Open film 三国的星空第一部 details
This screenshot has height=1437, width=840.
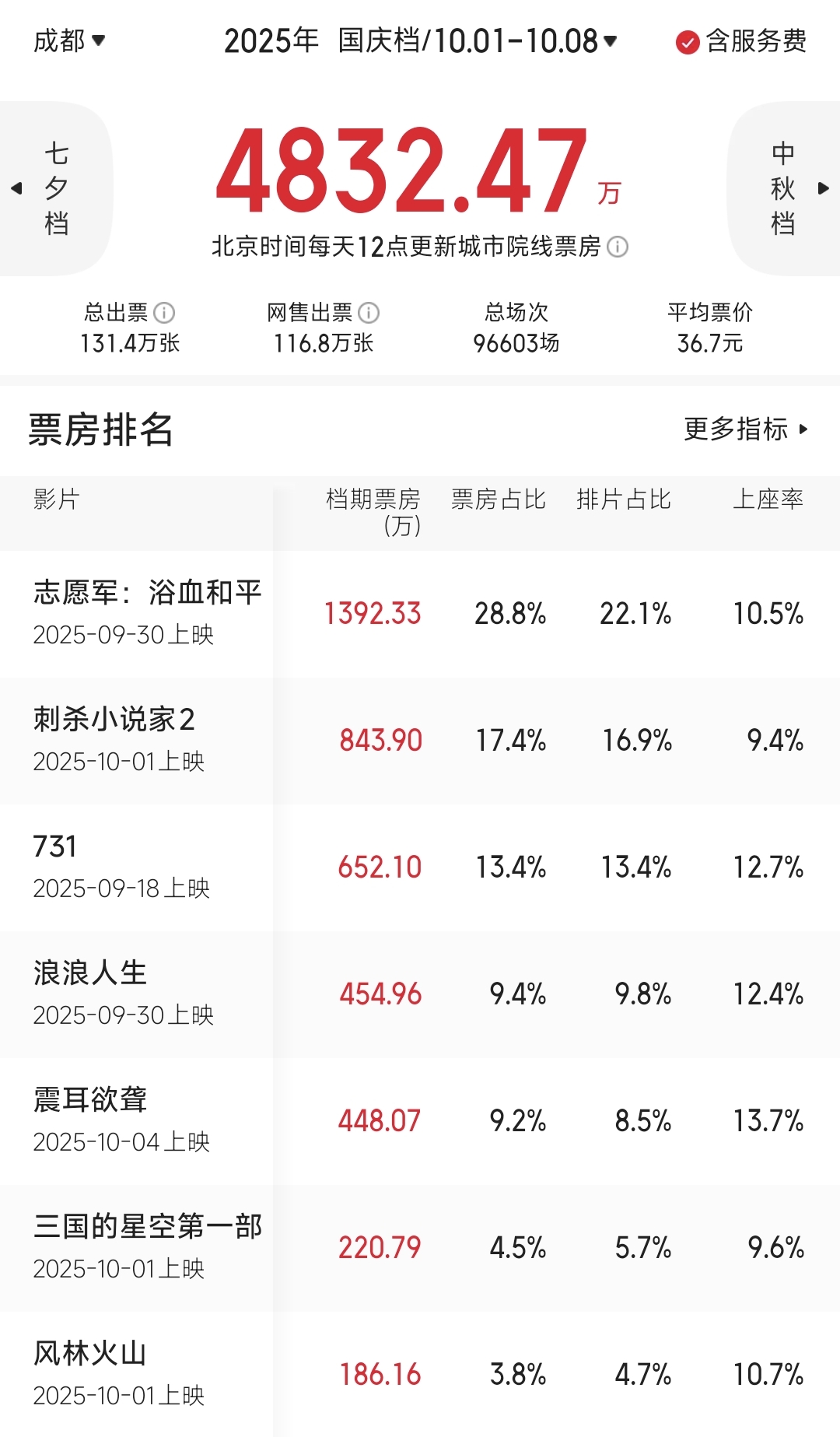click(147, 1227)
